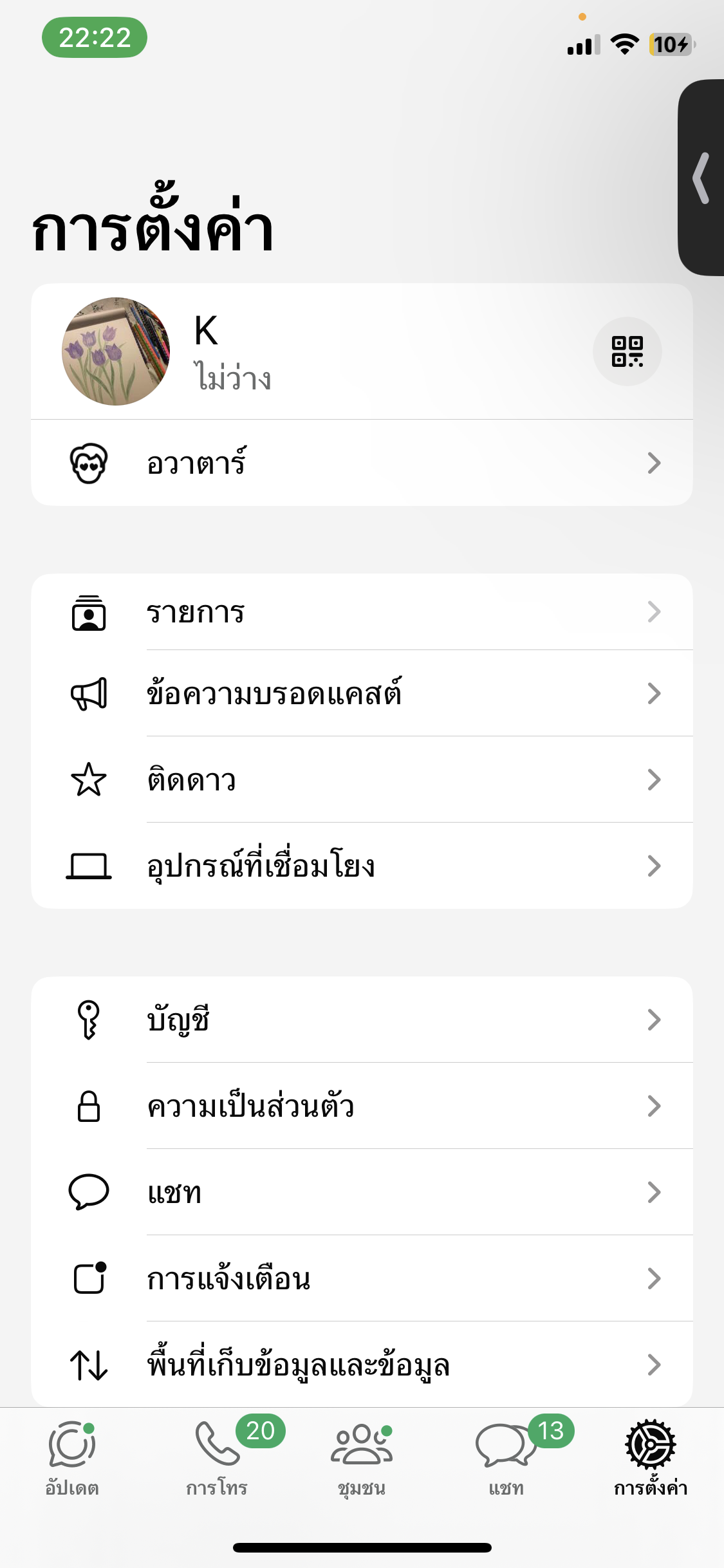Open ติดดาว messages
Viewport: 724px width, 1568px height.
pos(362,780)
